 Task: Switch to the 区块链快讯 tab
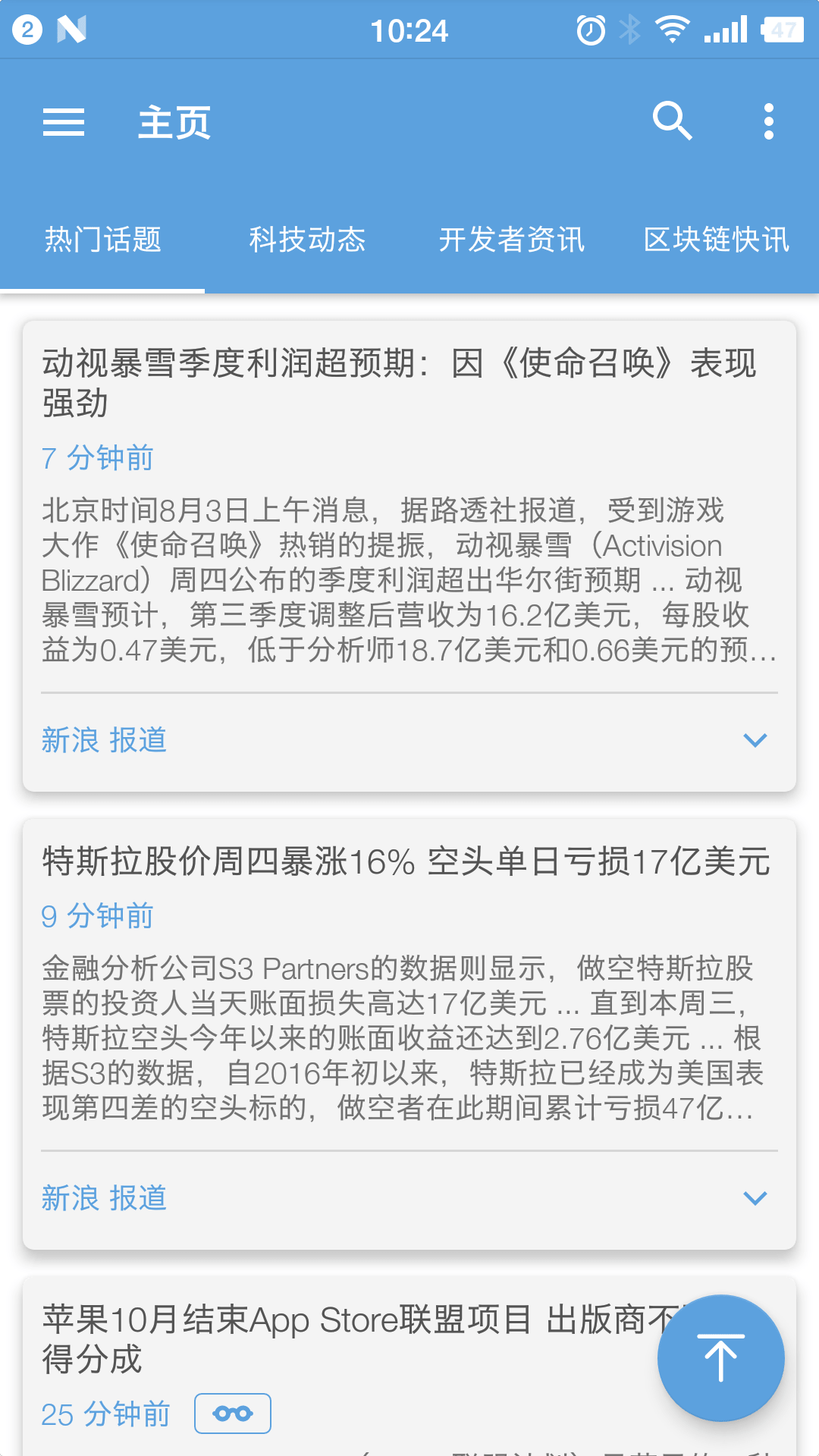pos(716,240)
